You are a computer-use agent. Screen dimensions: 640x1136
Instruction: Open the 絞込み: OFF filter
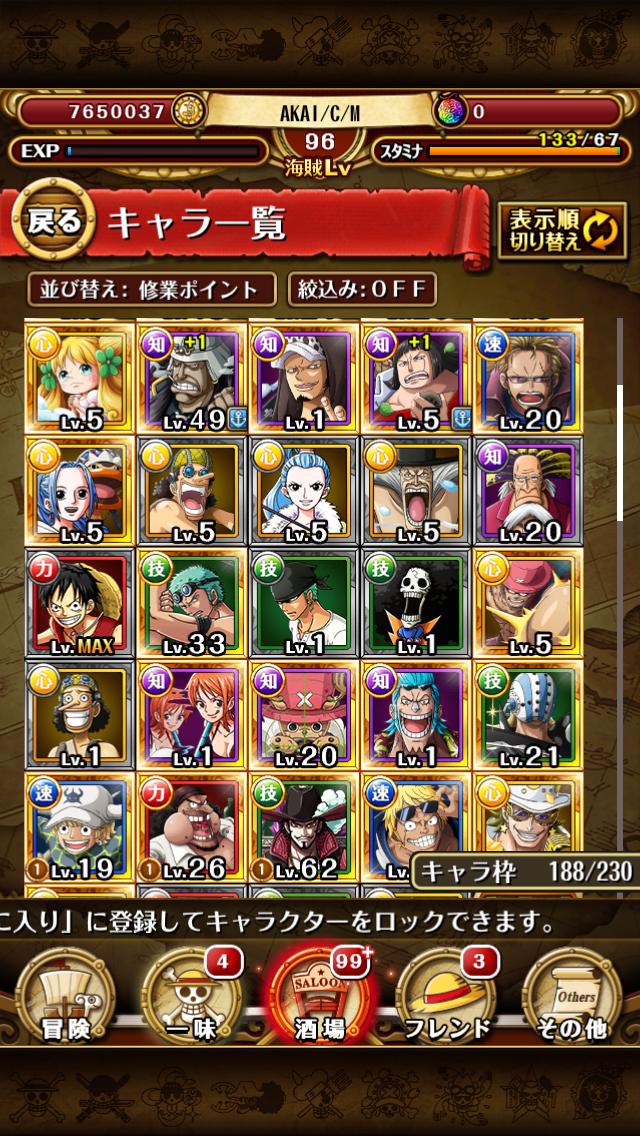pos(362,290)
